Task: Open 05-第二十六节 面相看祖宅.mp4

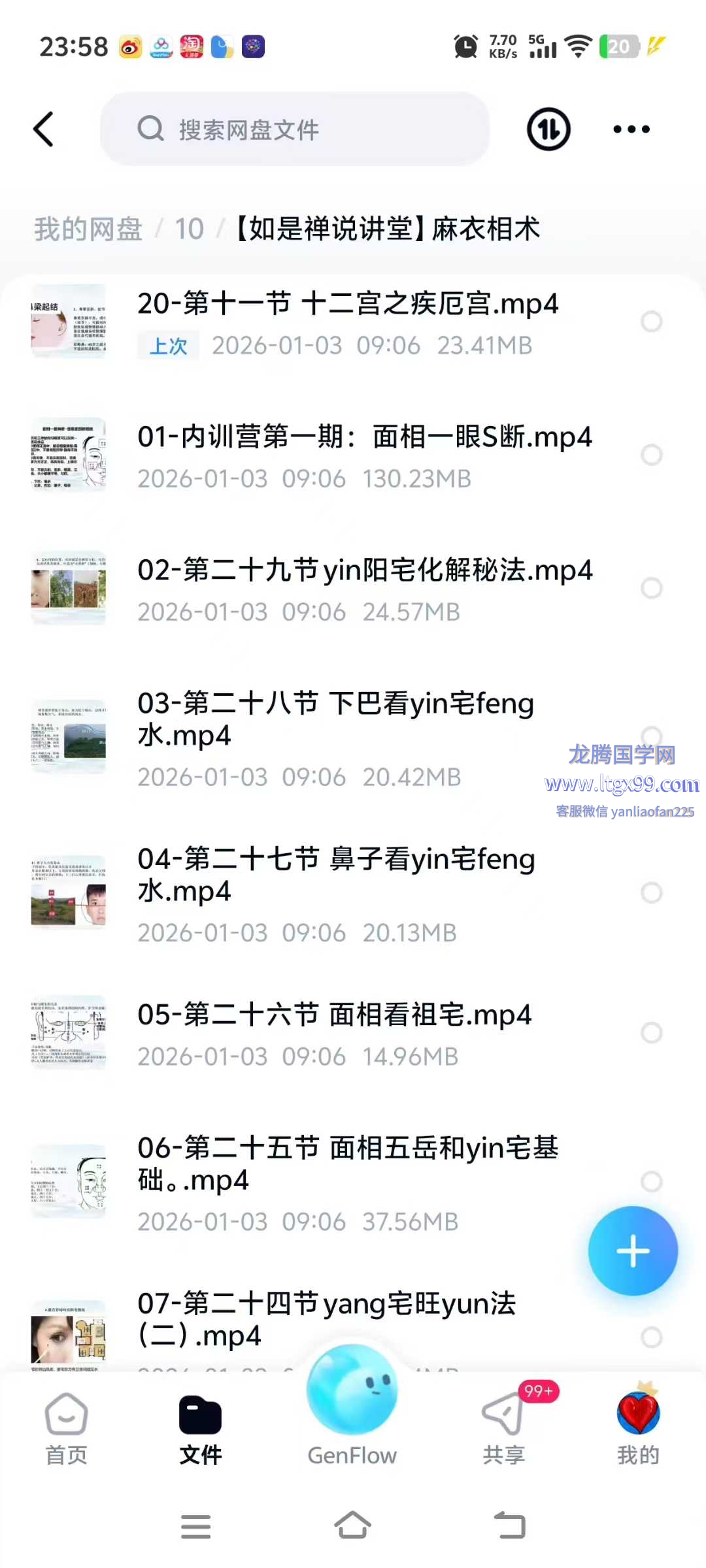Action: click(333, 1016)
